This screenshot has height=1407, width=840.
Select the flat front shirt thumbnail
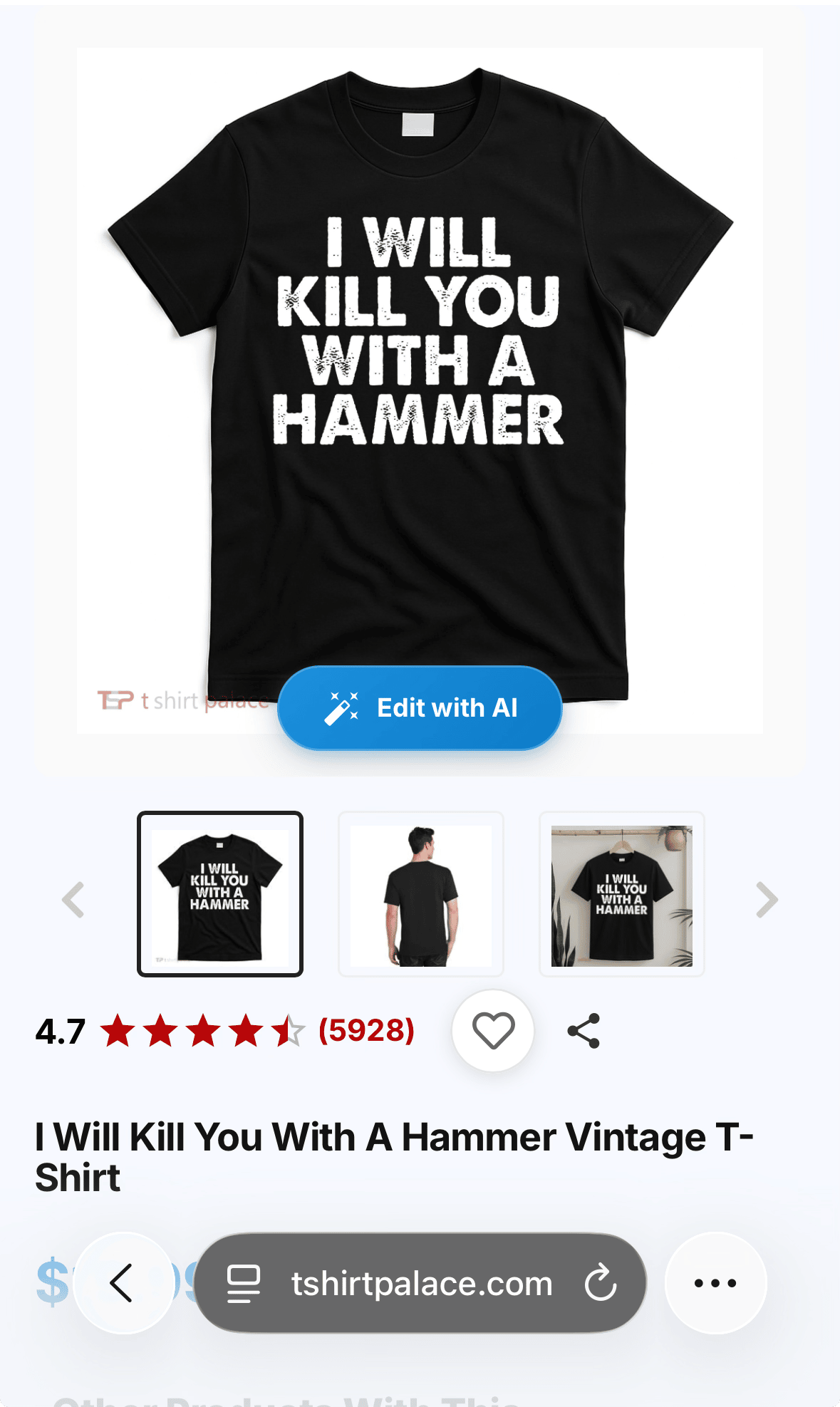220,894
